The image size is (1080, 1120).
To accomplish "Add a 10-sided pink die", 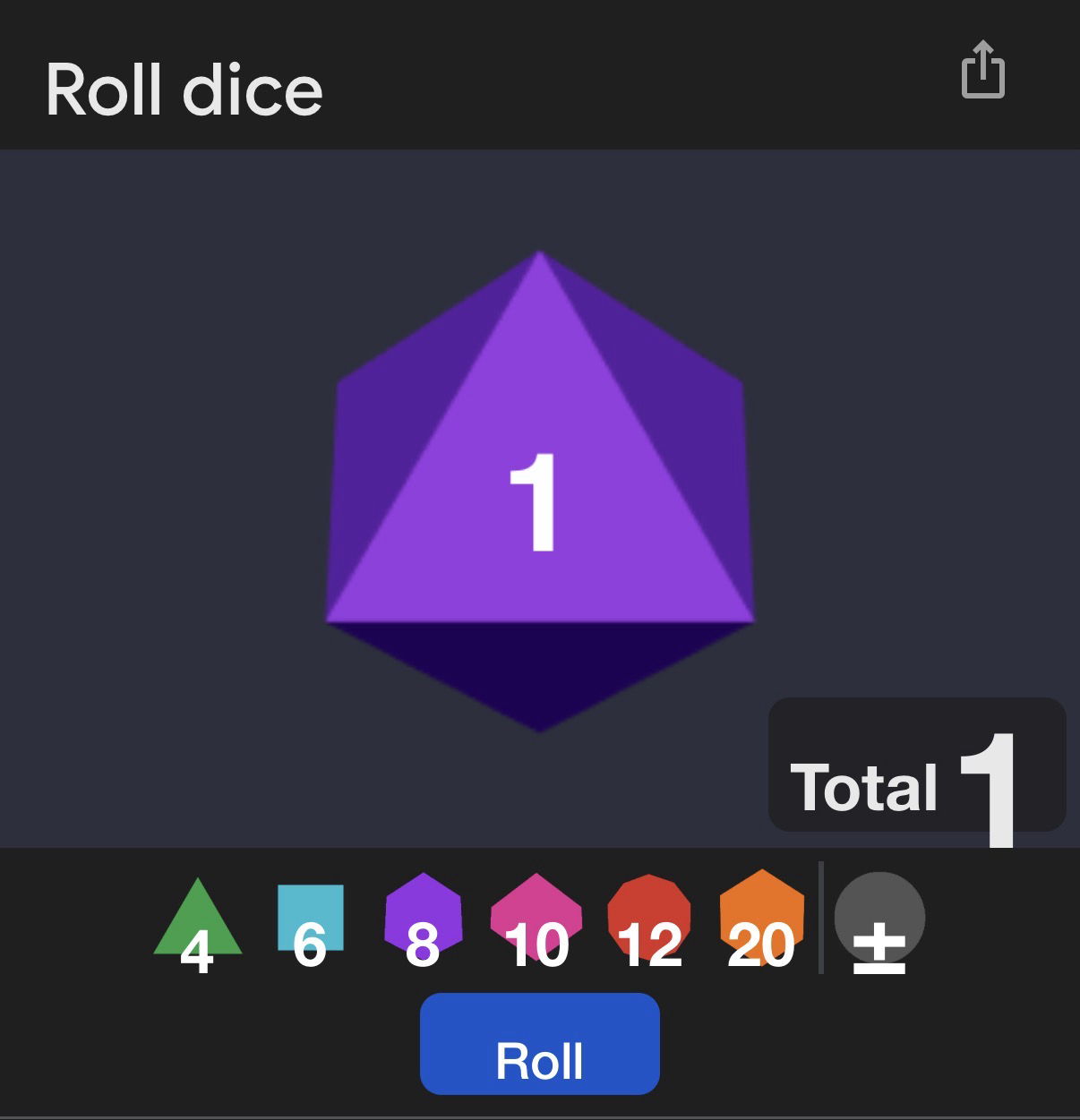I will coord(536,922).
